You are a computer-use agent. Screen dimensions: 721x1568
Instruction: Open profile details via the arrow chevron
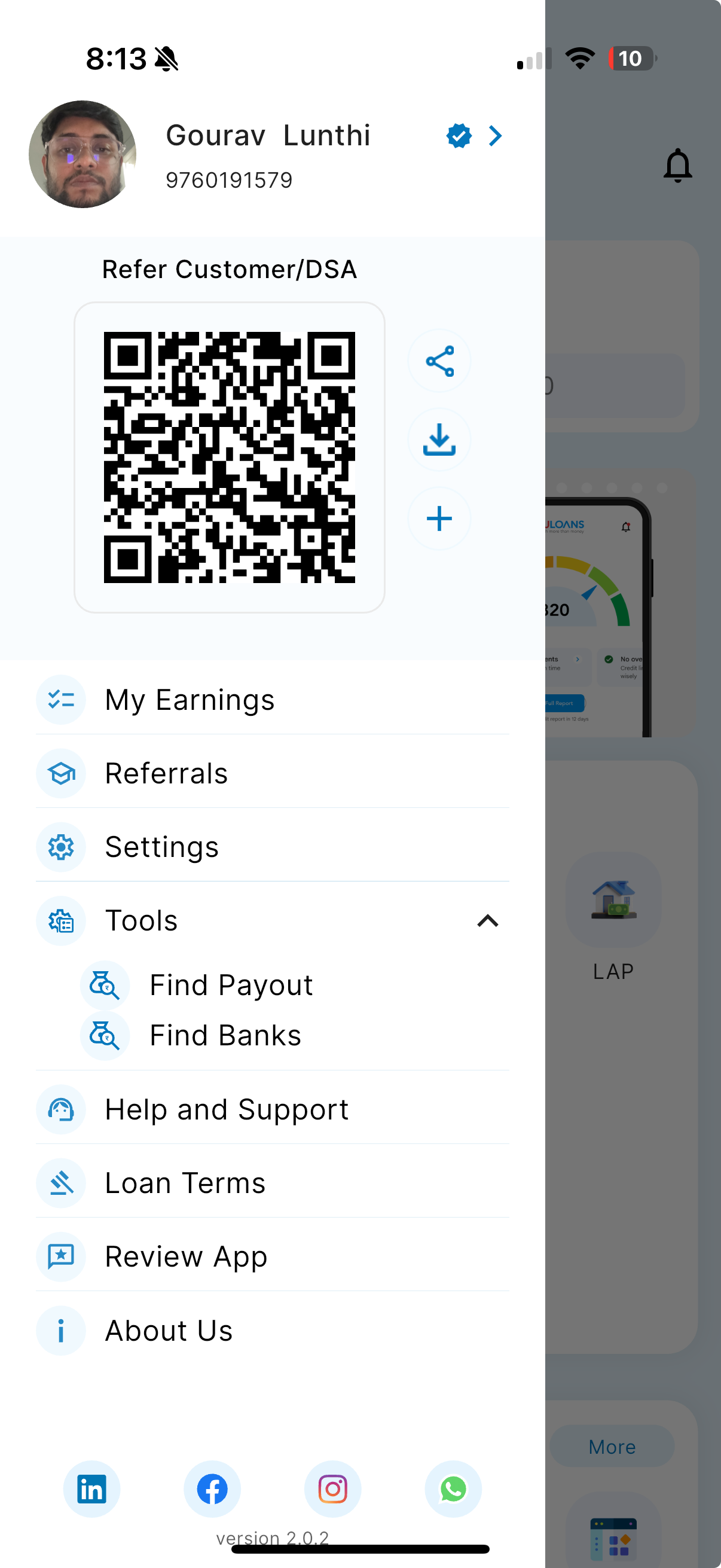pos(495,136)
